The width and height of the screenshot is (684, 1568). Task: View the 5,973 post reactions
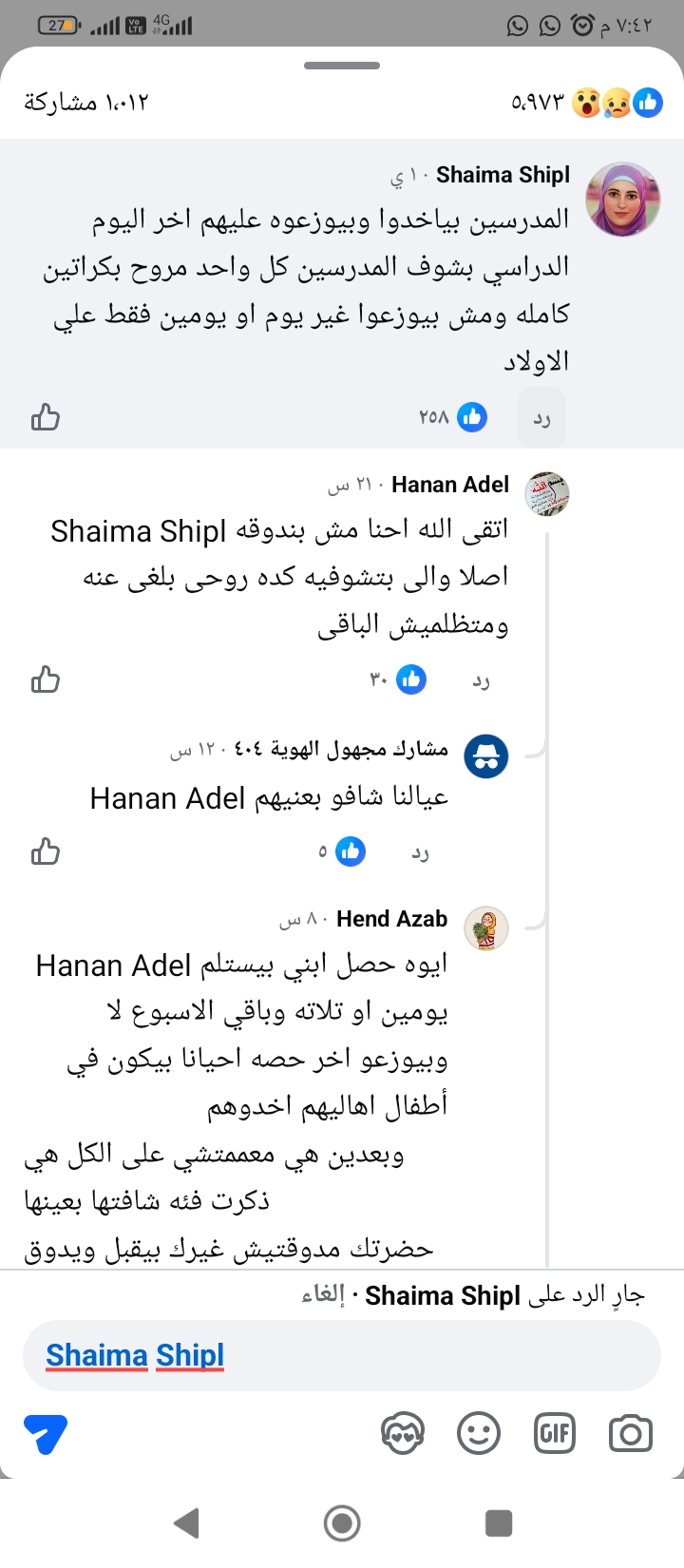pos(587,103)
